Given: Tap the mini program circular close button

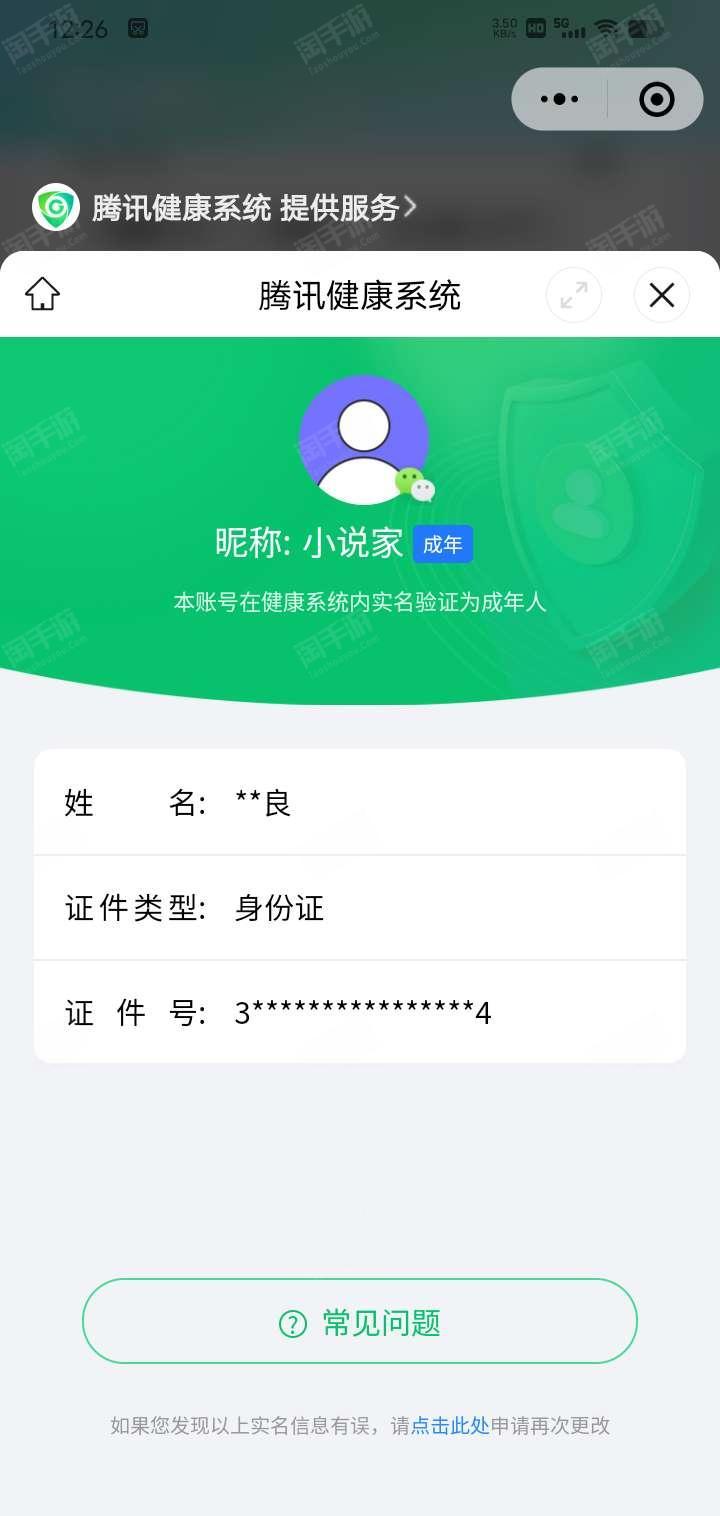Looking at the screenshot, I should pyautogui.click(x=656, y=99).
